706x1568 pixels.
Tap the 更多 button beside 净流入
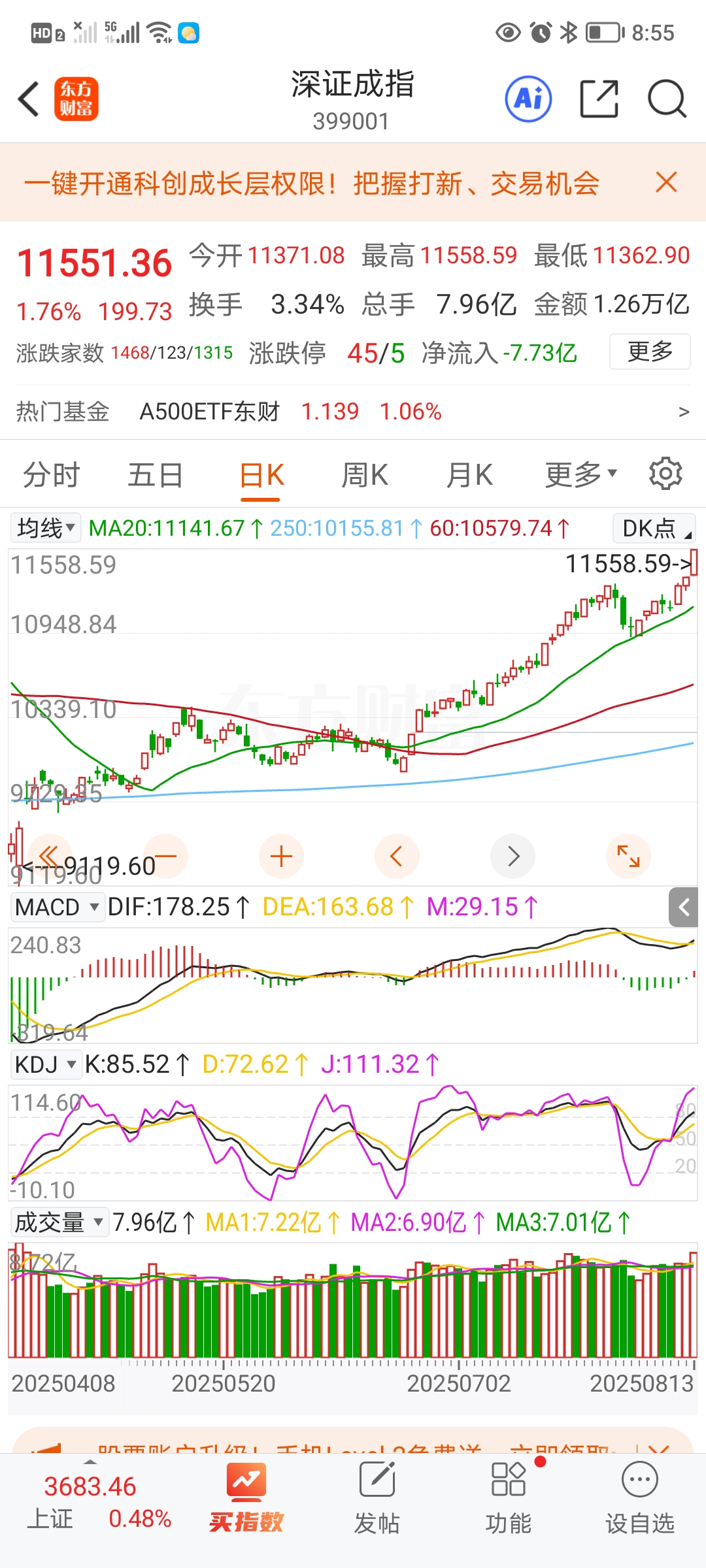pyautogui.click(x=650, y=351)
